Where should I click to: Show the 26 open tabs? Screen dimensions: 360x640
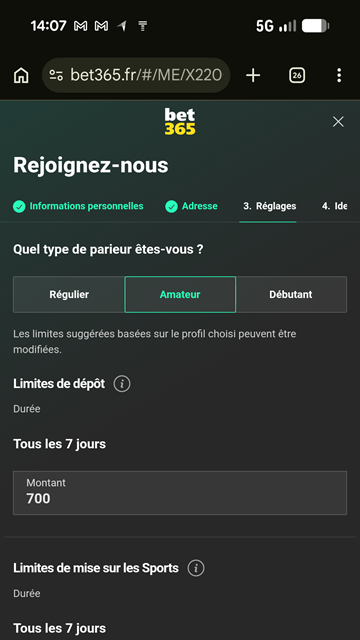(297, 76)
